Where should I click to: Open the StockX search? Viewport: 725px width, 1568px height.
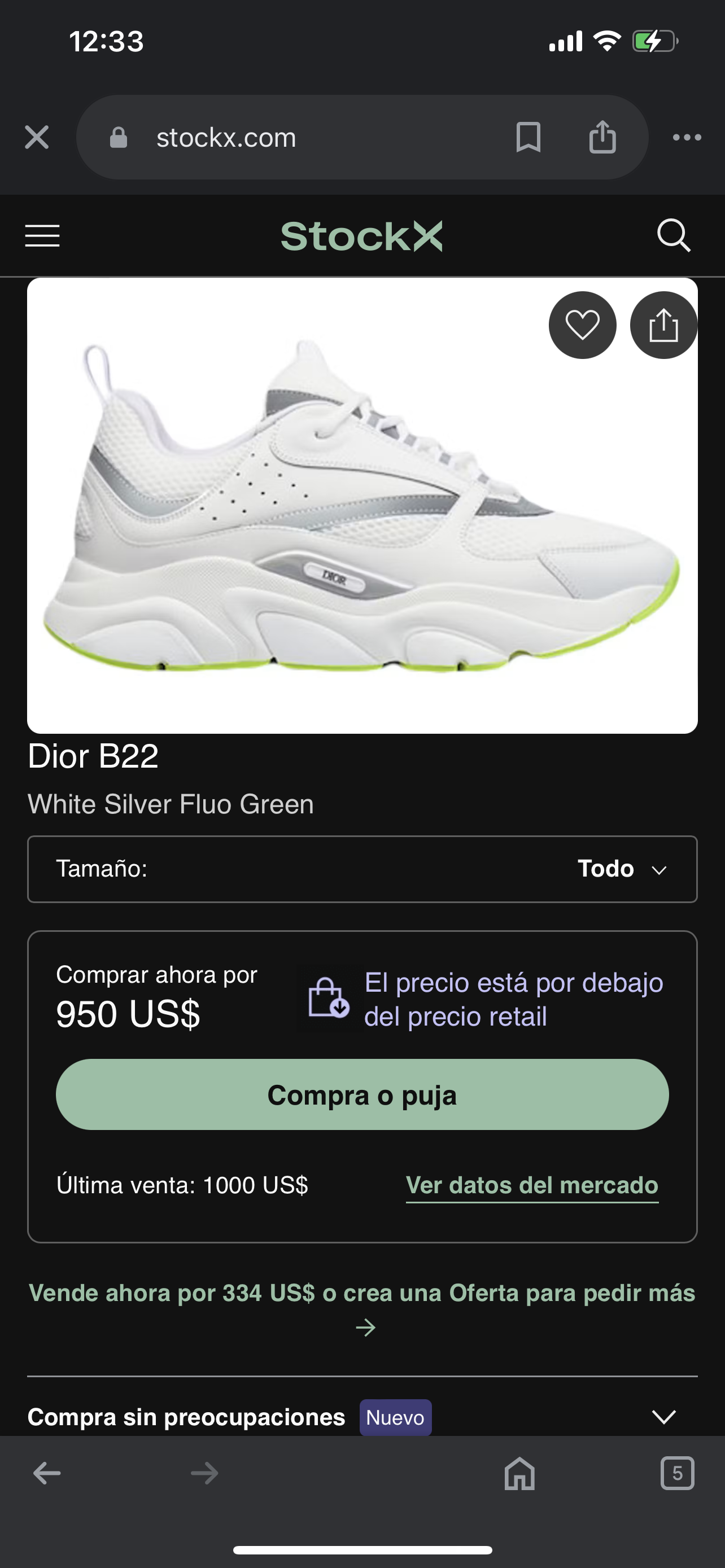[x=673, y=235]
